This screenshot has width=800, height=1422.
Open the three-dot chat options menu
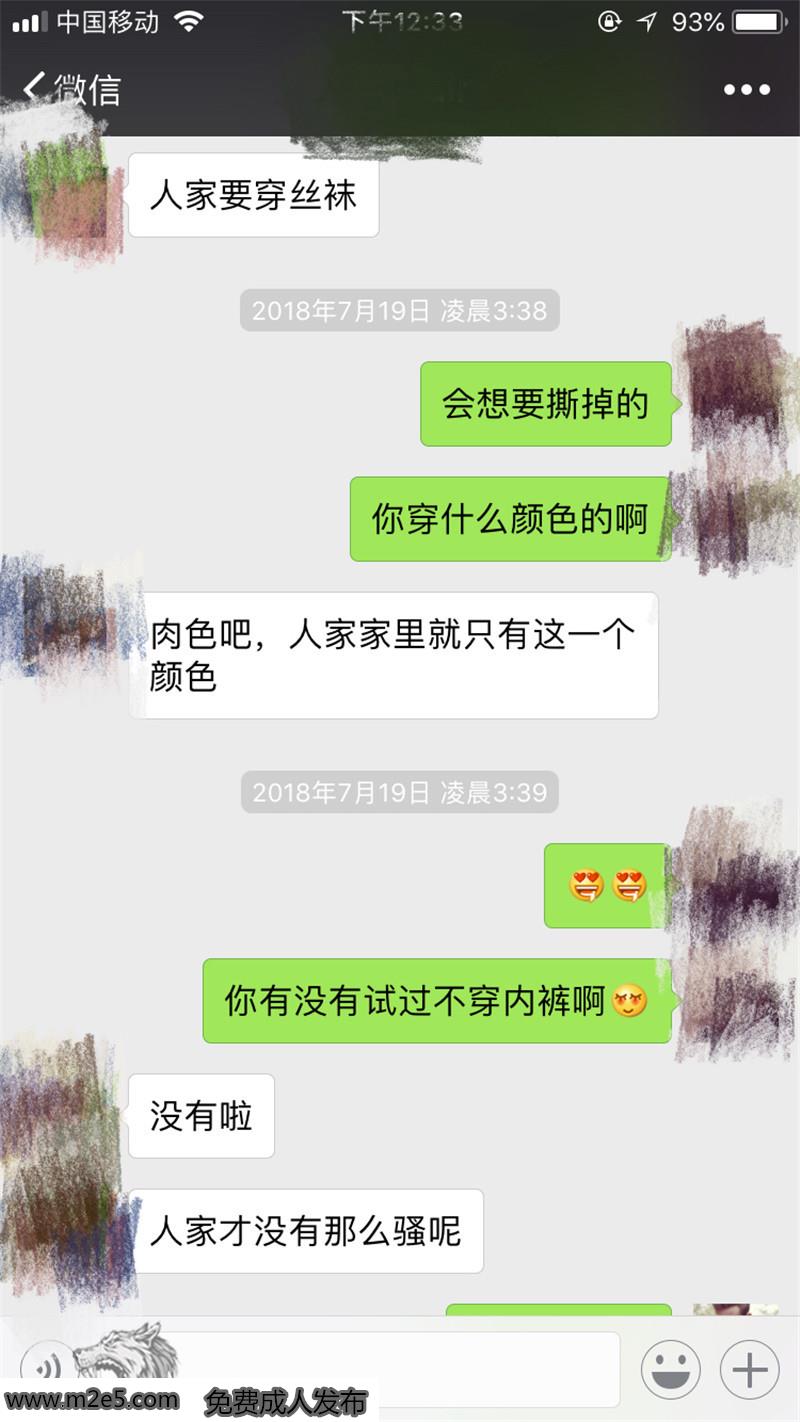tap(747, 90)
